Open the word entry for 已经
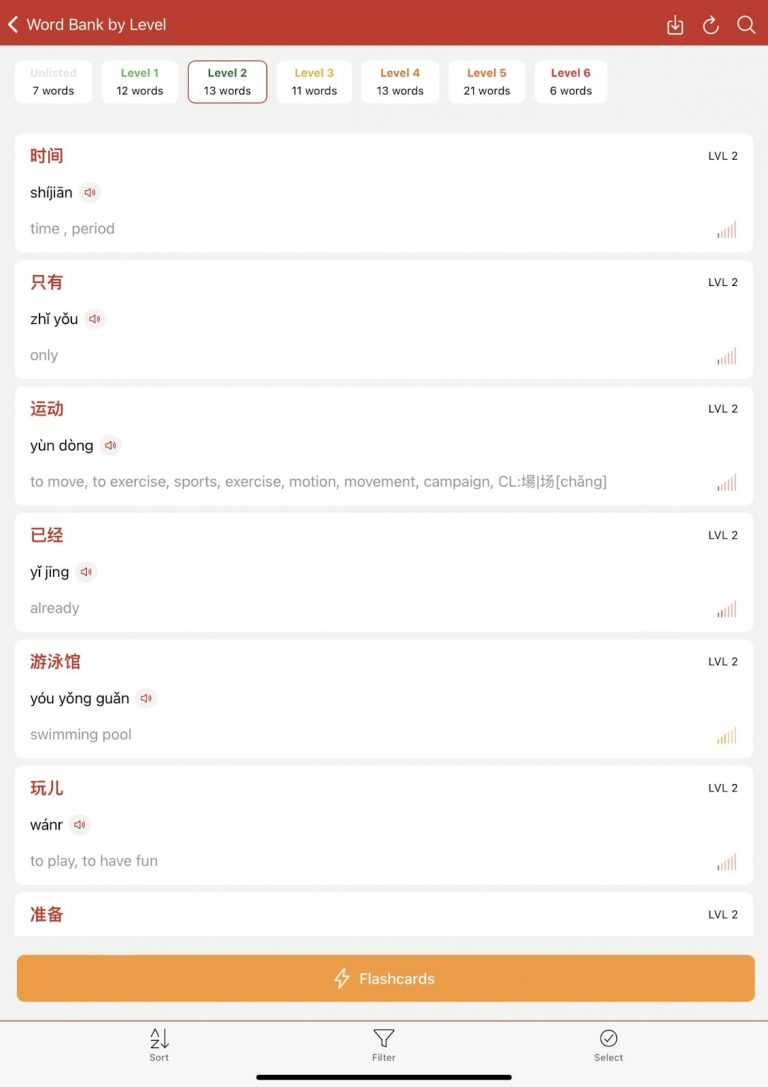 (x=383, y=571)
